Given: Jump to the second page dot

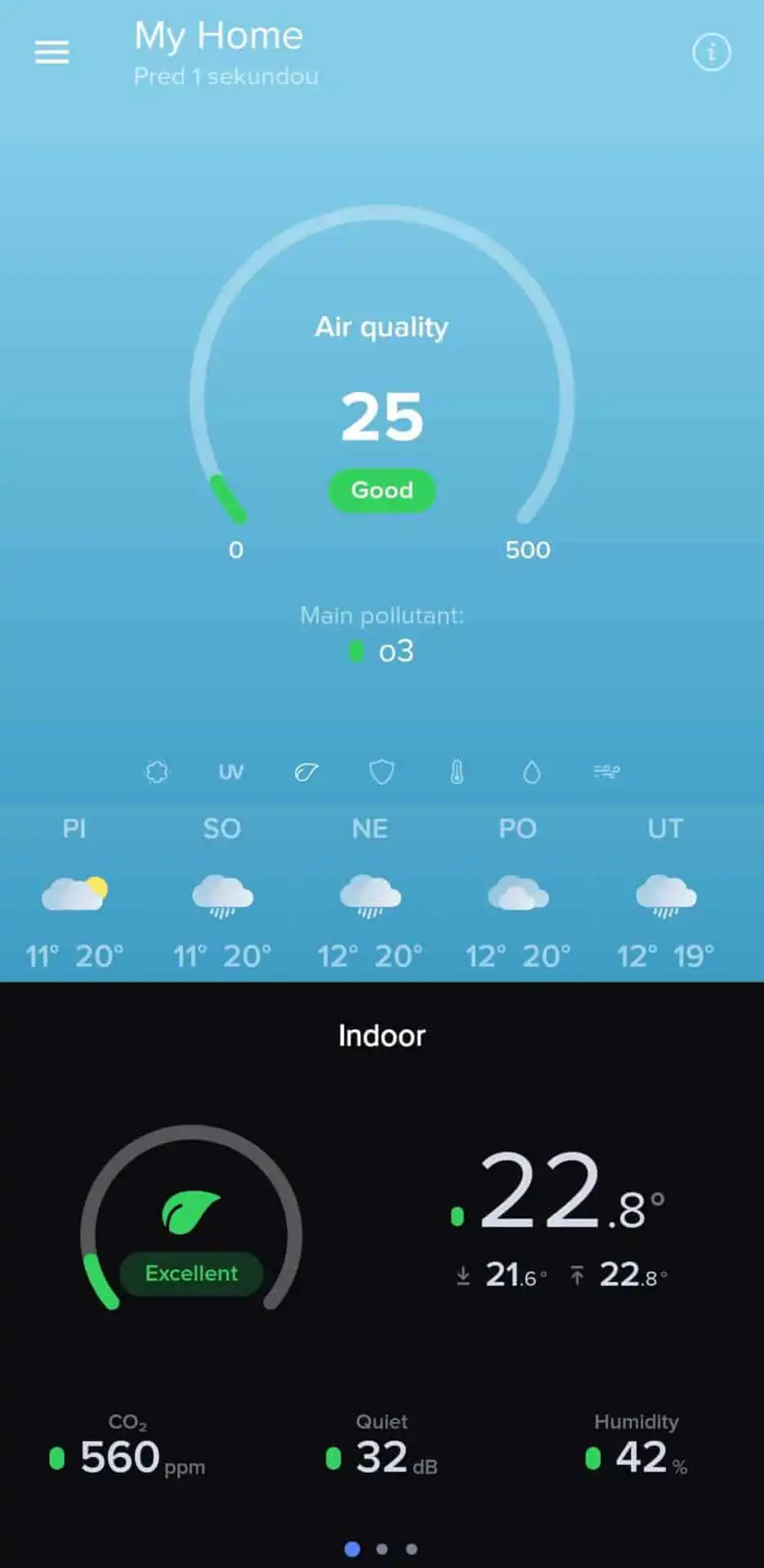Looking at the screenshot, I should point(382,1549).
